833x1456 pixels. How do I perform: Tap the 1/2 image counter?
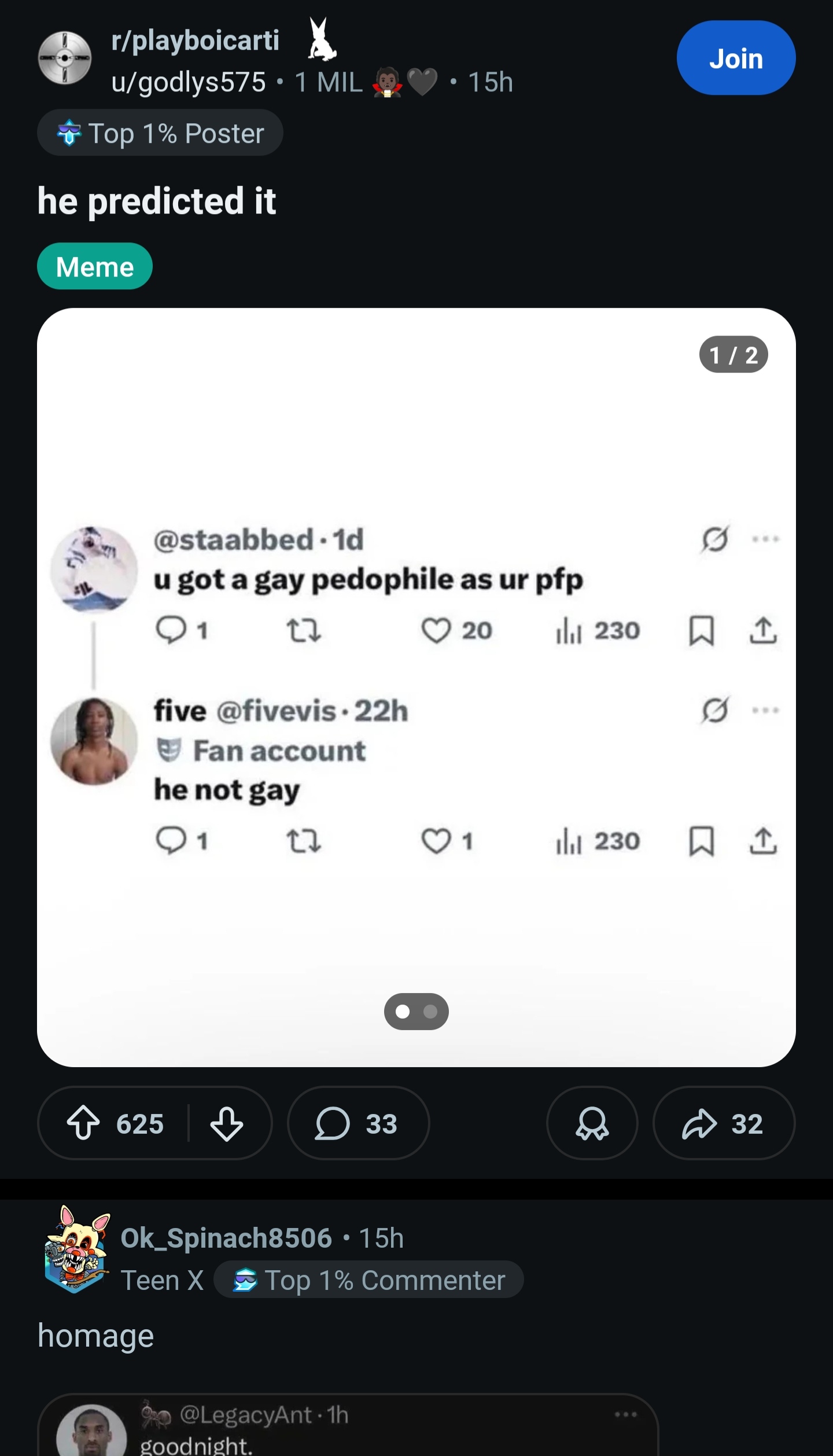click(x=734, y=354)
